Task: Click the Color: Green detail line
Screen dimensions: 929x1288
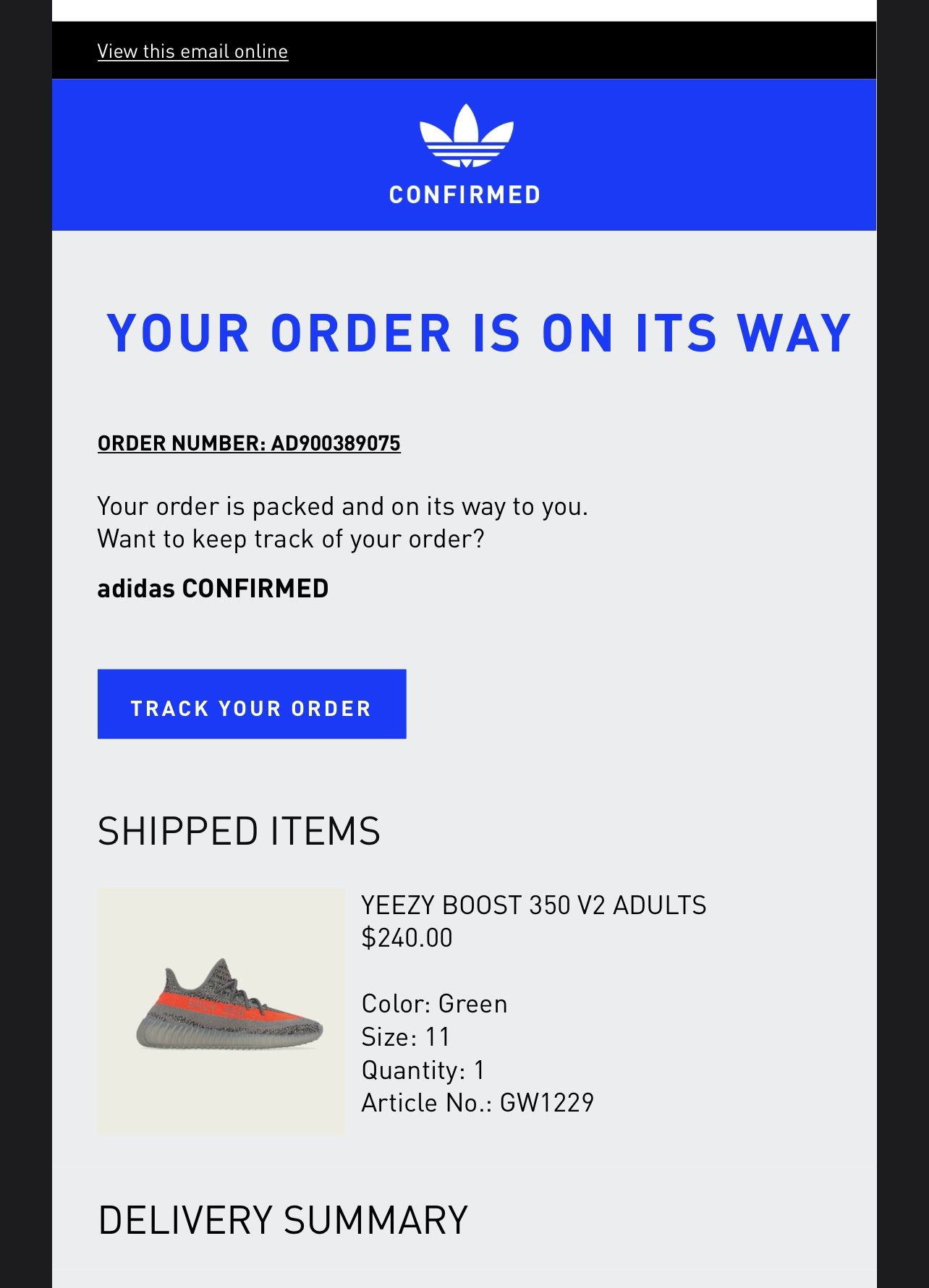Action: pyautogui.click(x=434, y=1002)
